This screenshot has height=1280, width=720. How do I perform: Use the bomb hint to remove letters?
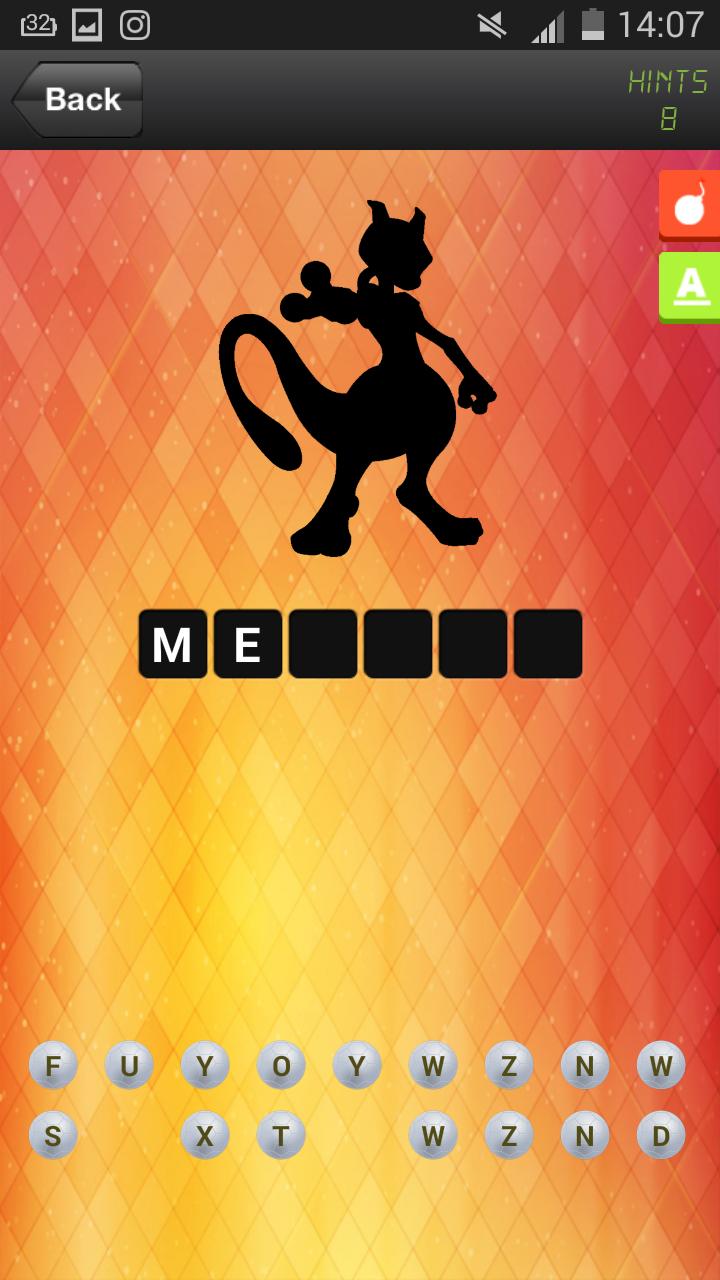(x=690, y=205)
